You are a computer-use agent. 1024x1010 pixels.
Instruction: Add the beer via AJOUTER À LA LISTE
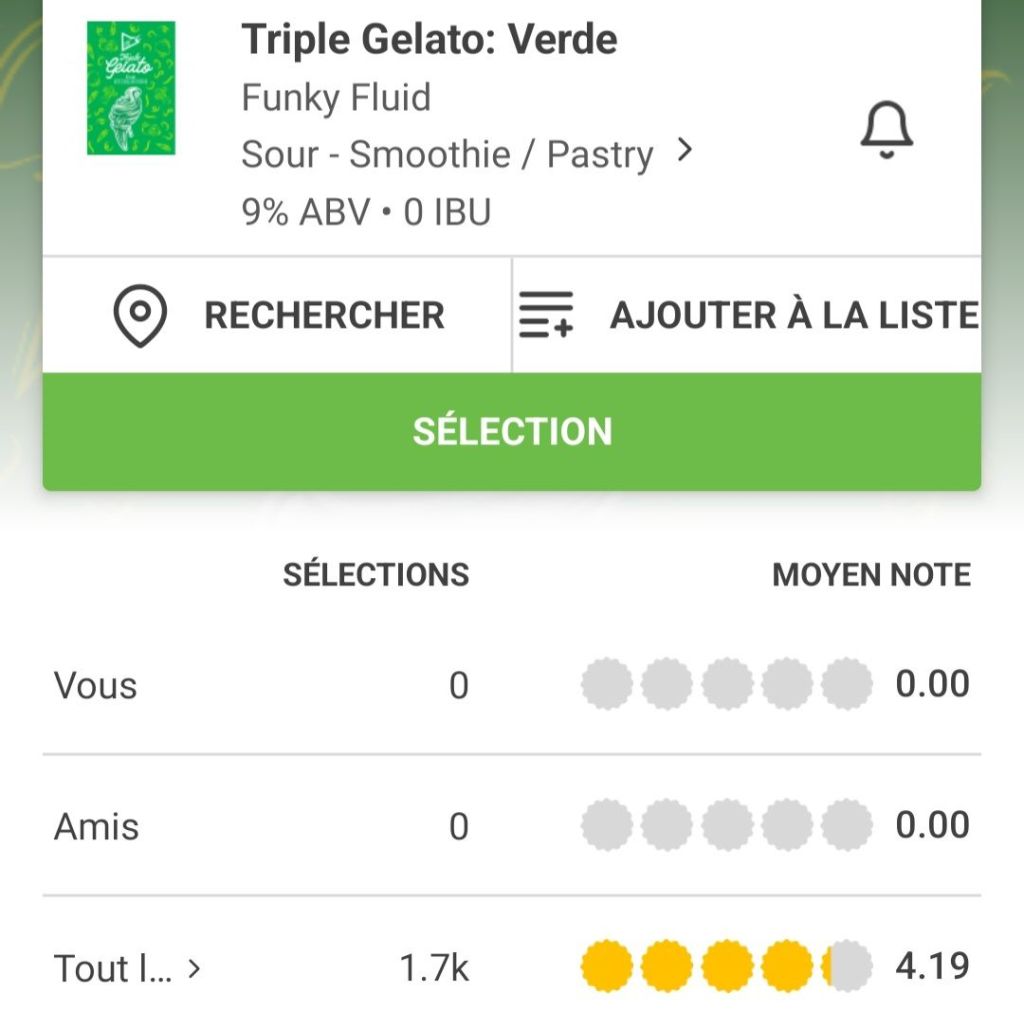pyautogui.click(x=748, y=315)
